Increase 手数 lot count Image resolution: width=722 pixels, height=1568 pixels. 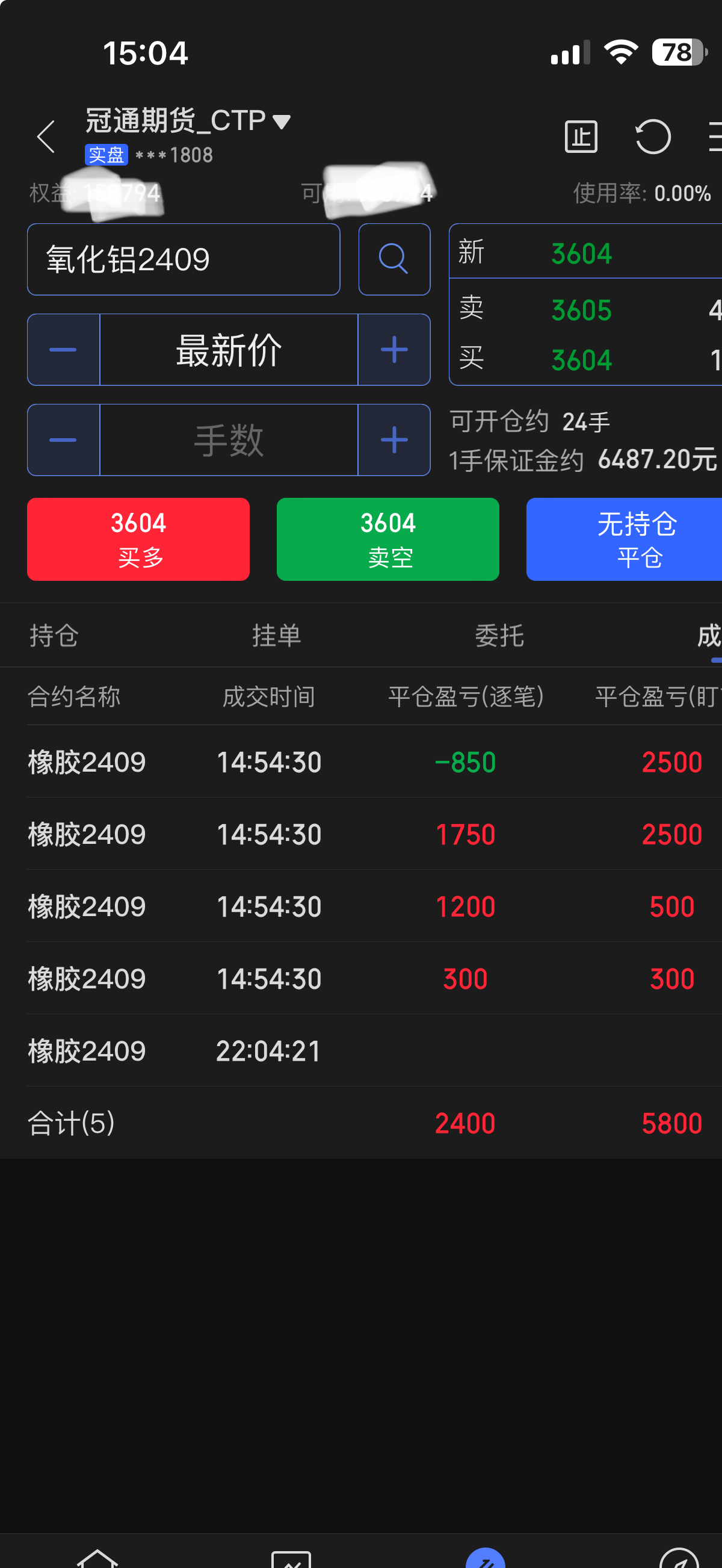(x=393, y=439)
